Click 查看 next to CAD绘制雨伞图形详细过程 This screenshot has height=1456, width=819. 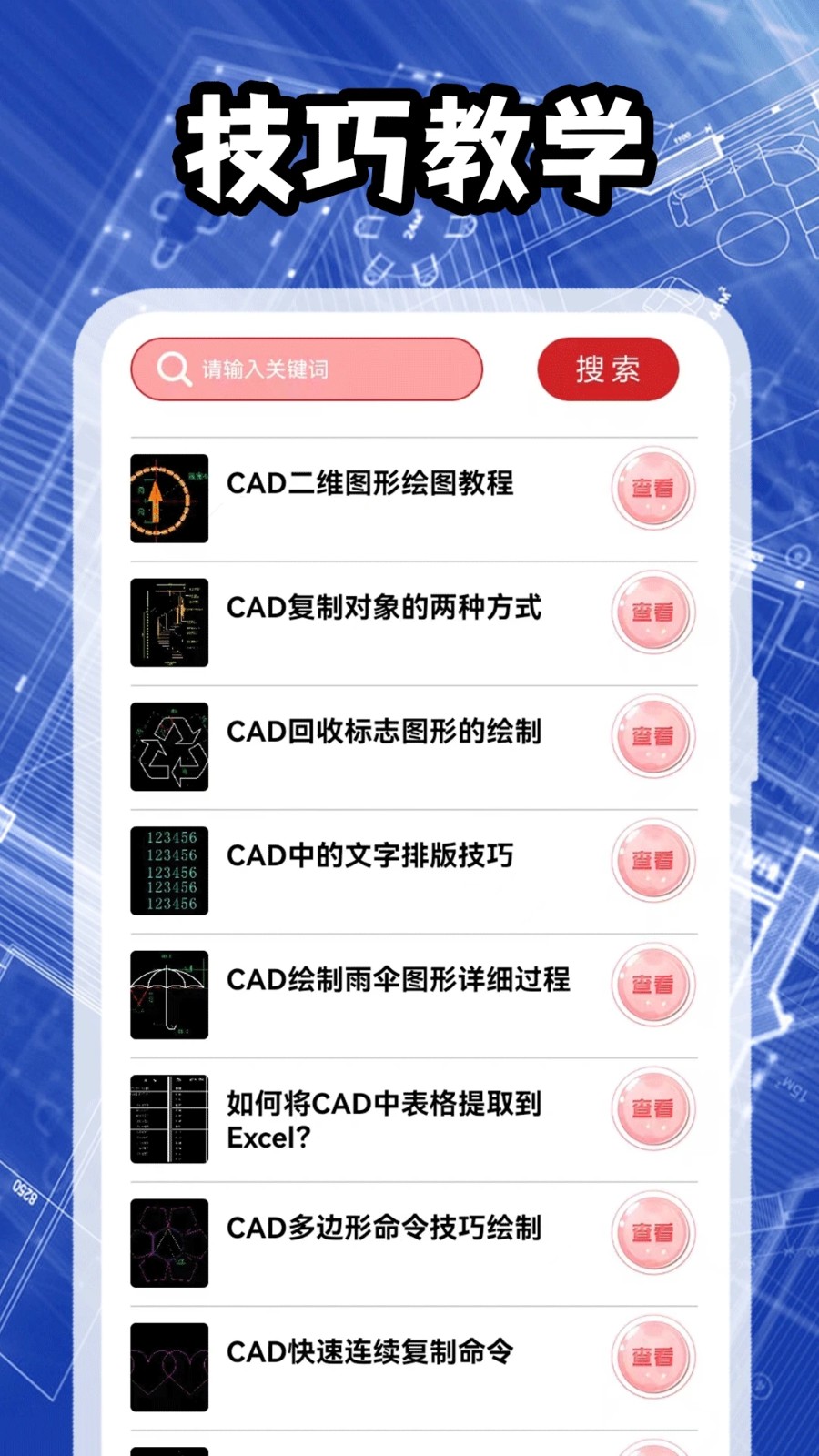pos(652,986)
